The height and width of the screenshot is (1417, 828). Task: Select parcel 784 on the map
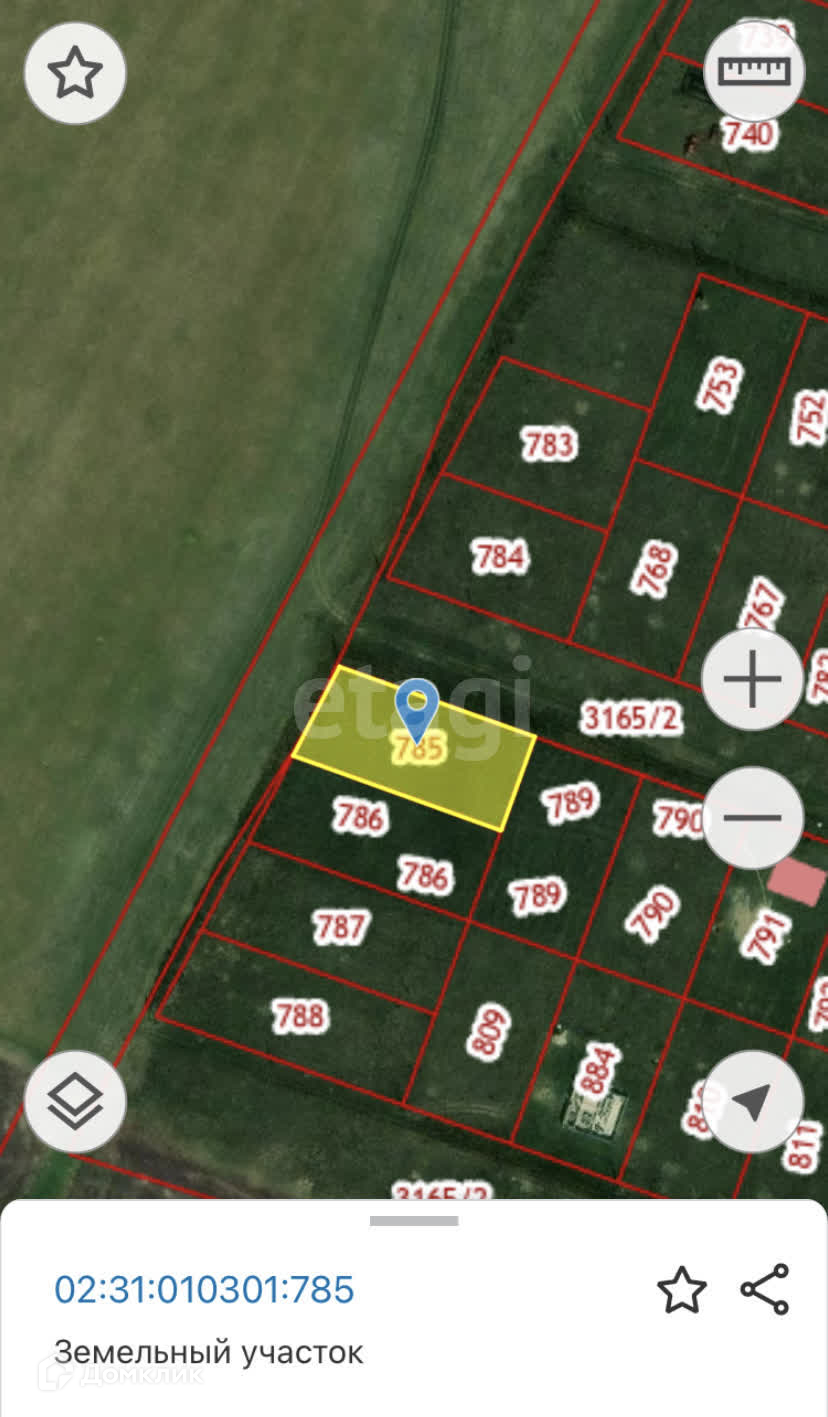[x=498, y=557]
